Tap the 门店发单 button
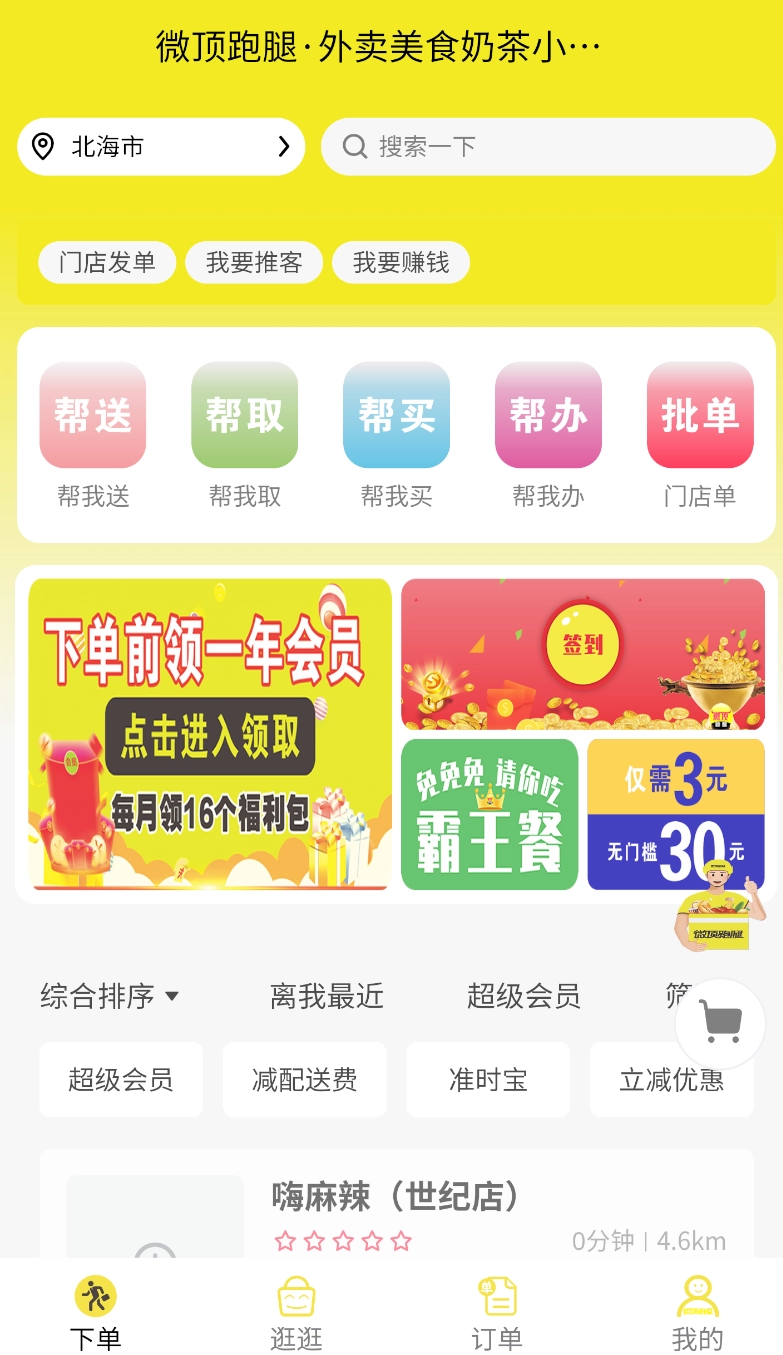Image resolution: width=783 pixels, height=1355 pixels. tap(106, 262)
